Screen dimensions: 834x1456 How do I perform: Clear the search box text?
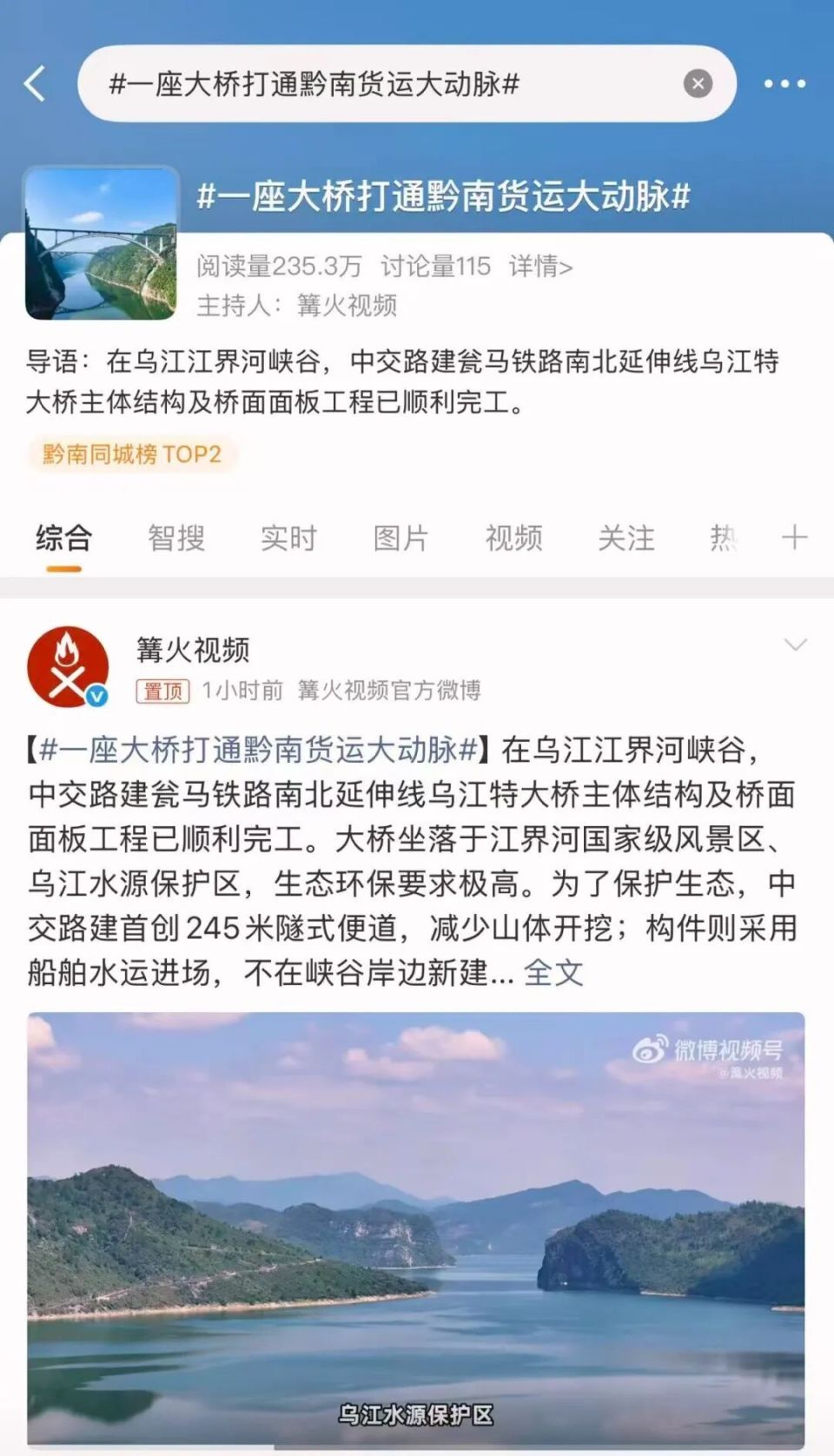pos(698,83)
